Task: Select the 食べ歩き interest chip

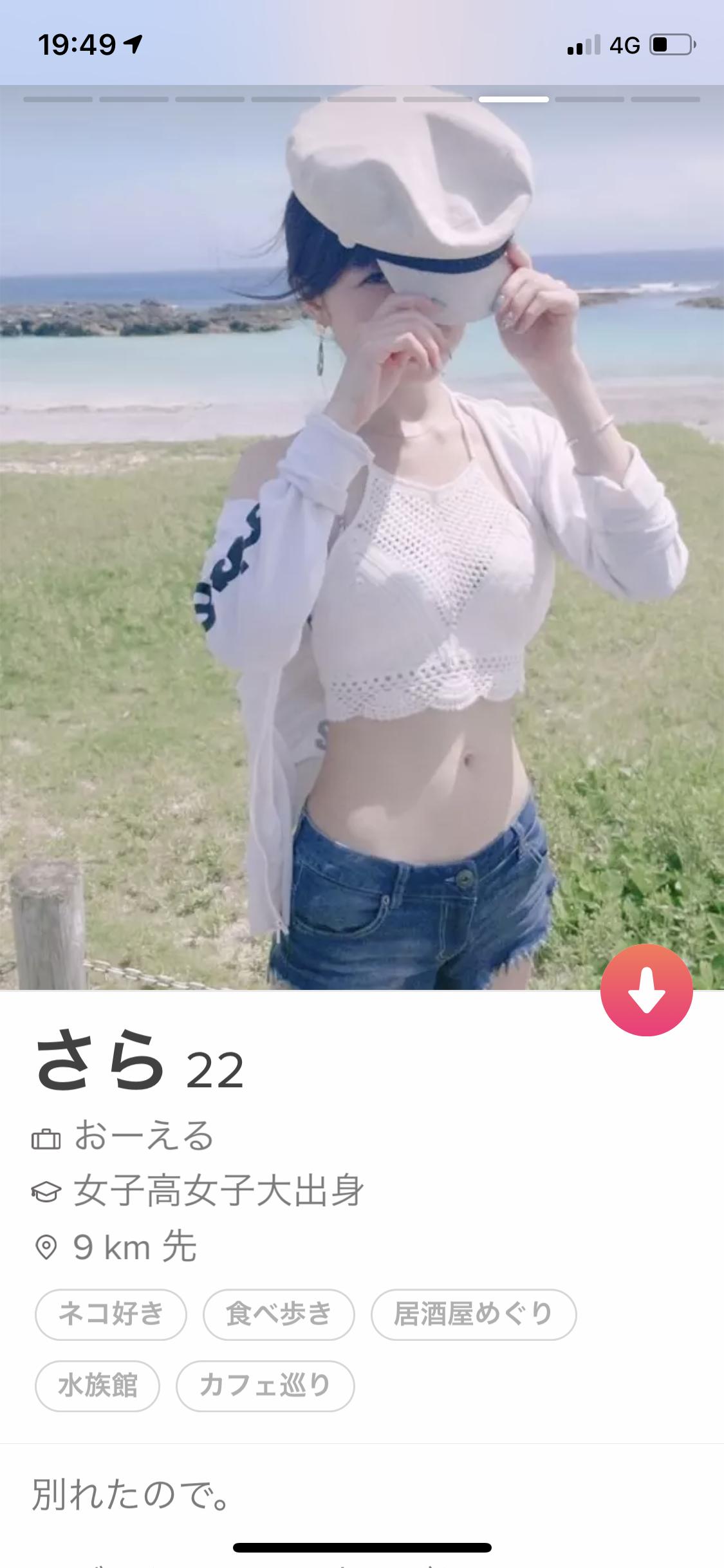Action: pyautogui.click(x=279, y=1314)
